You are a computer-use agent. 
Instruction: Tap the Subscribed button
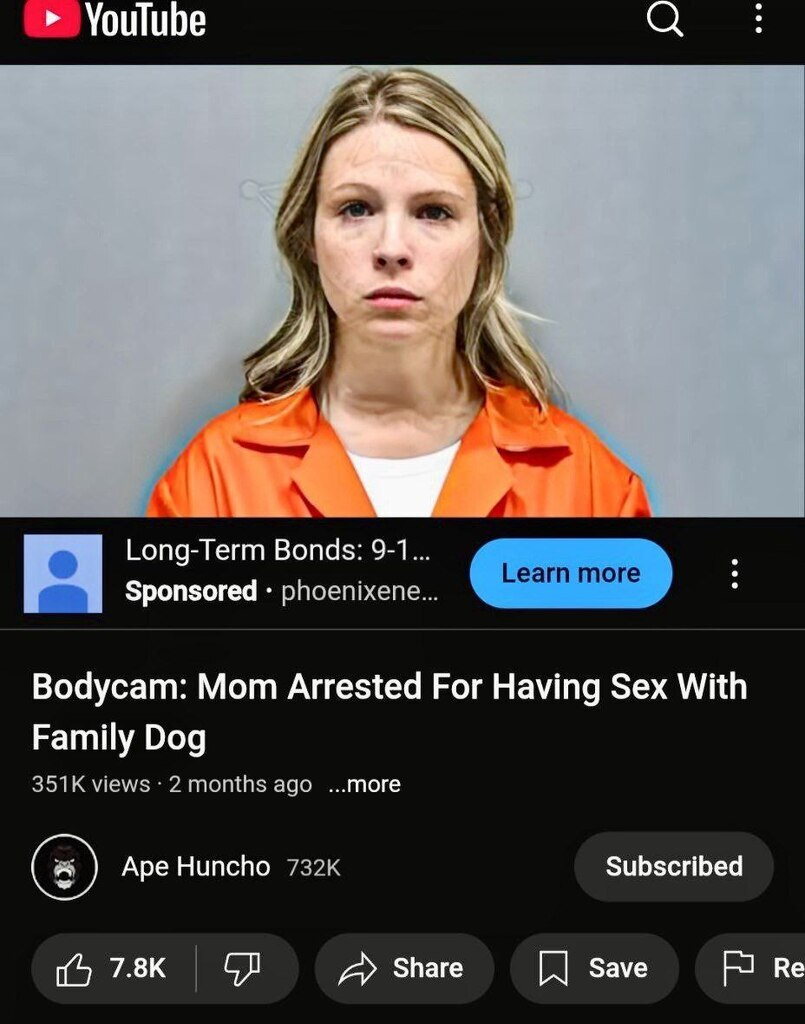pos(673,866)
